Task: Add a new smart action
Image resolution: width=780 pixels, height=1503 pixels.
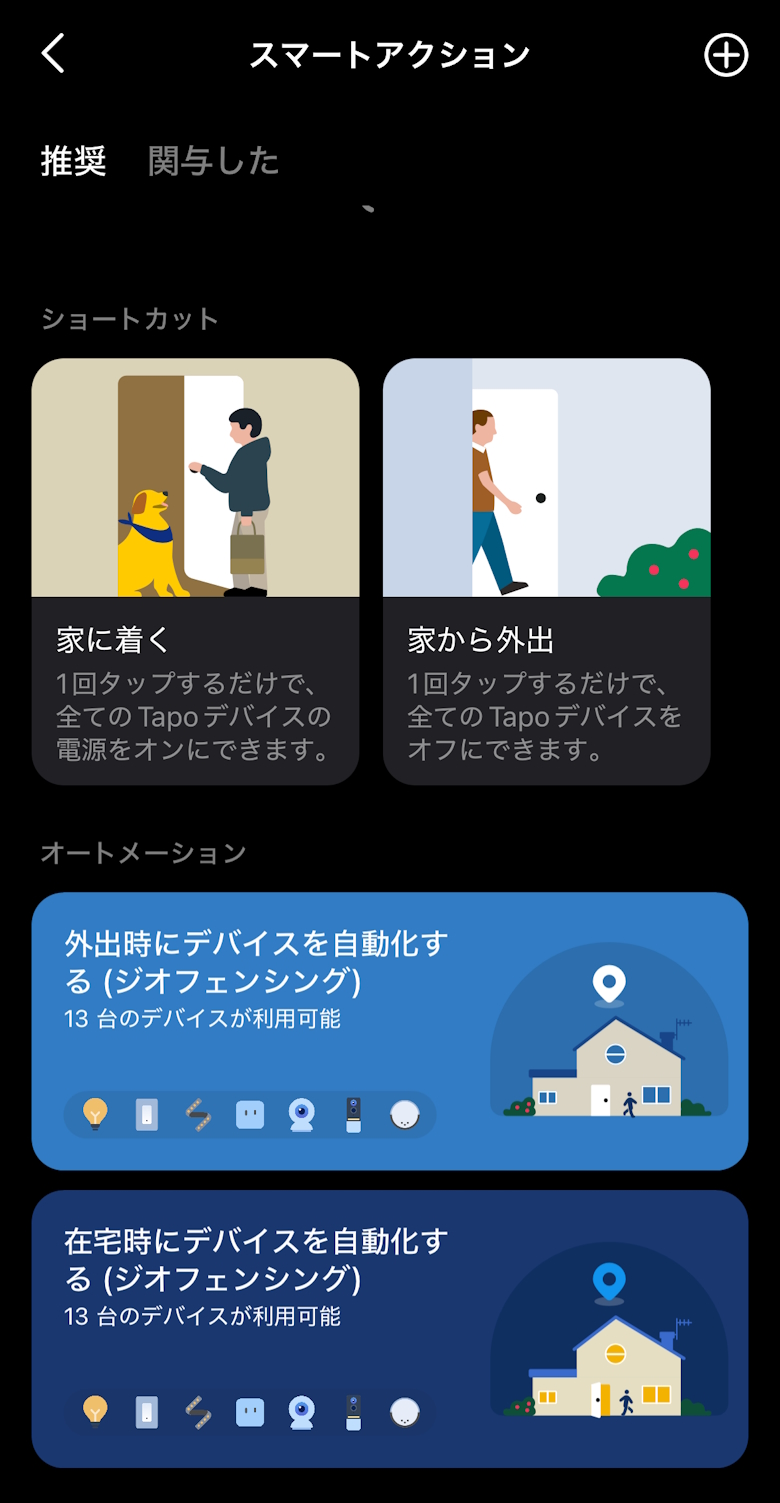Action: tap(725, 55)
